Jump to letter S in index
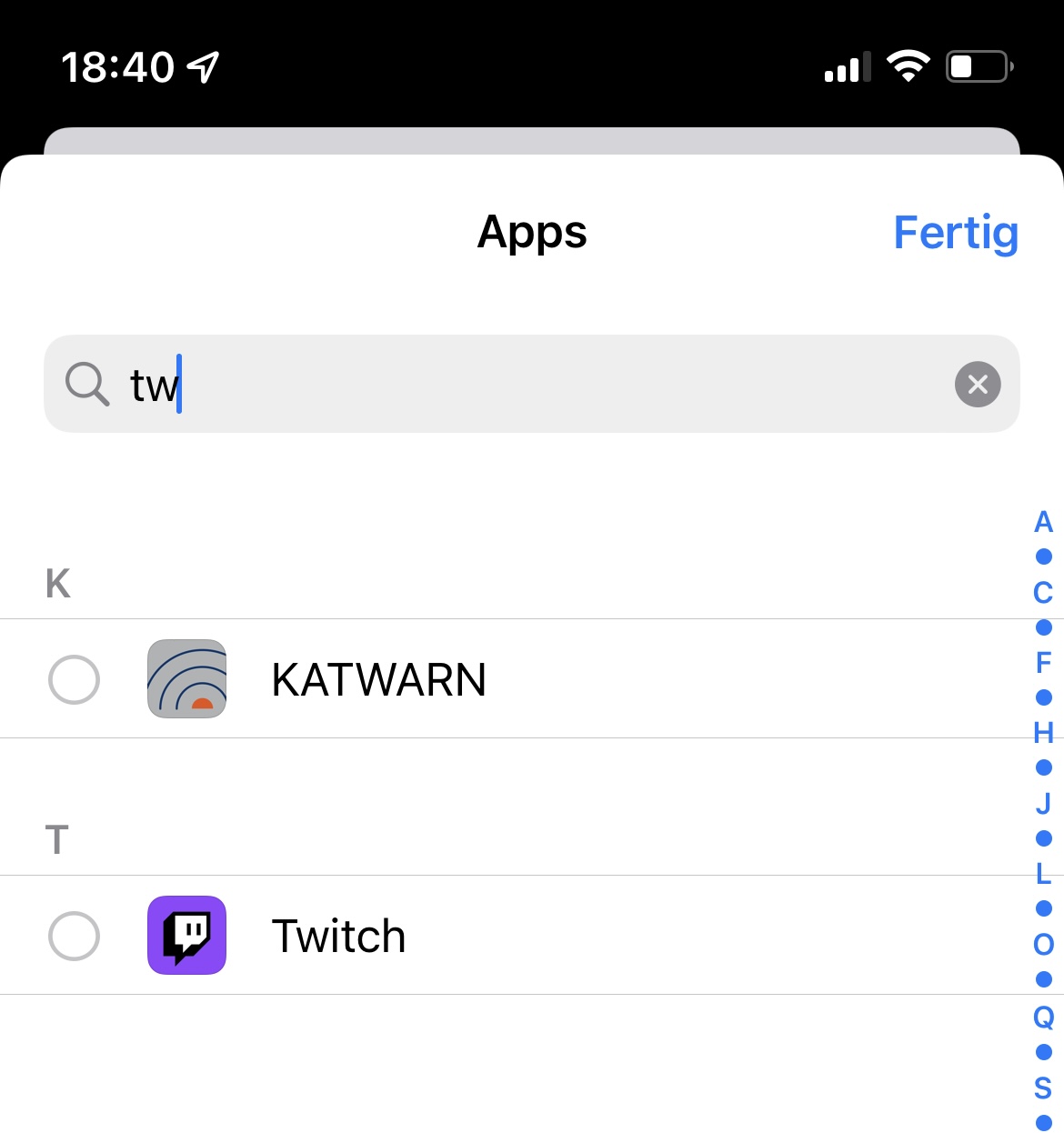1064x1133 pixels. (x=1043, y=1088)
